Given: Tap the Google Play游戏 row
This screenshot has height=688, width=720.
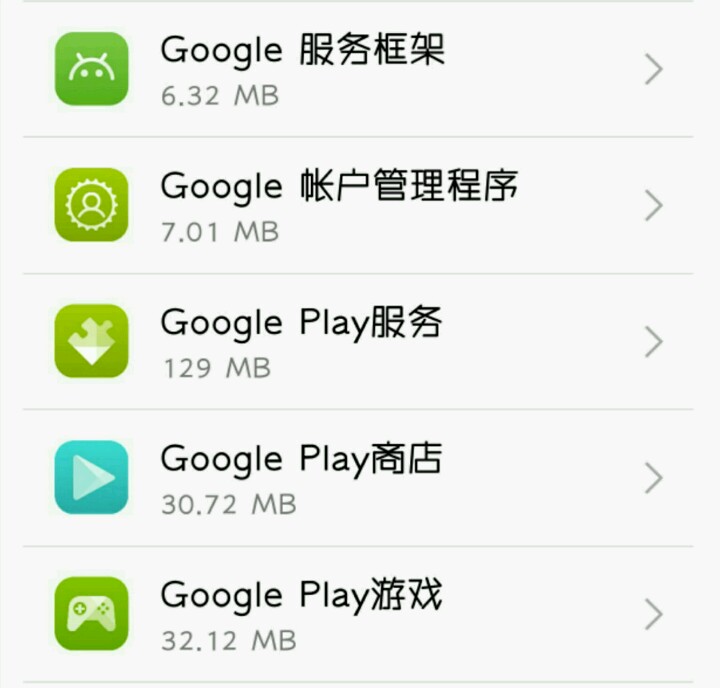Looking at the screenshot, I should click(360, 613).
